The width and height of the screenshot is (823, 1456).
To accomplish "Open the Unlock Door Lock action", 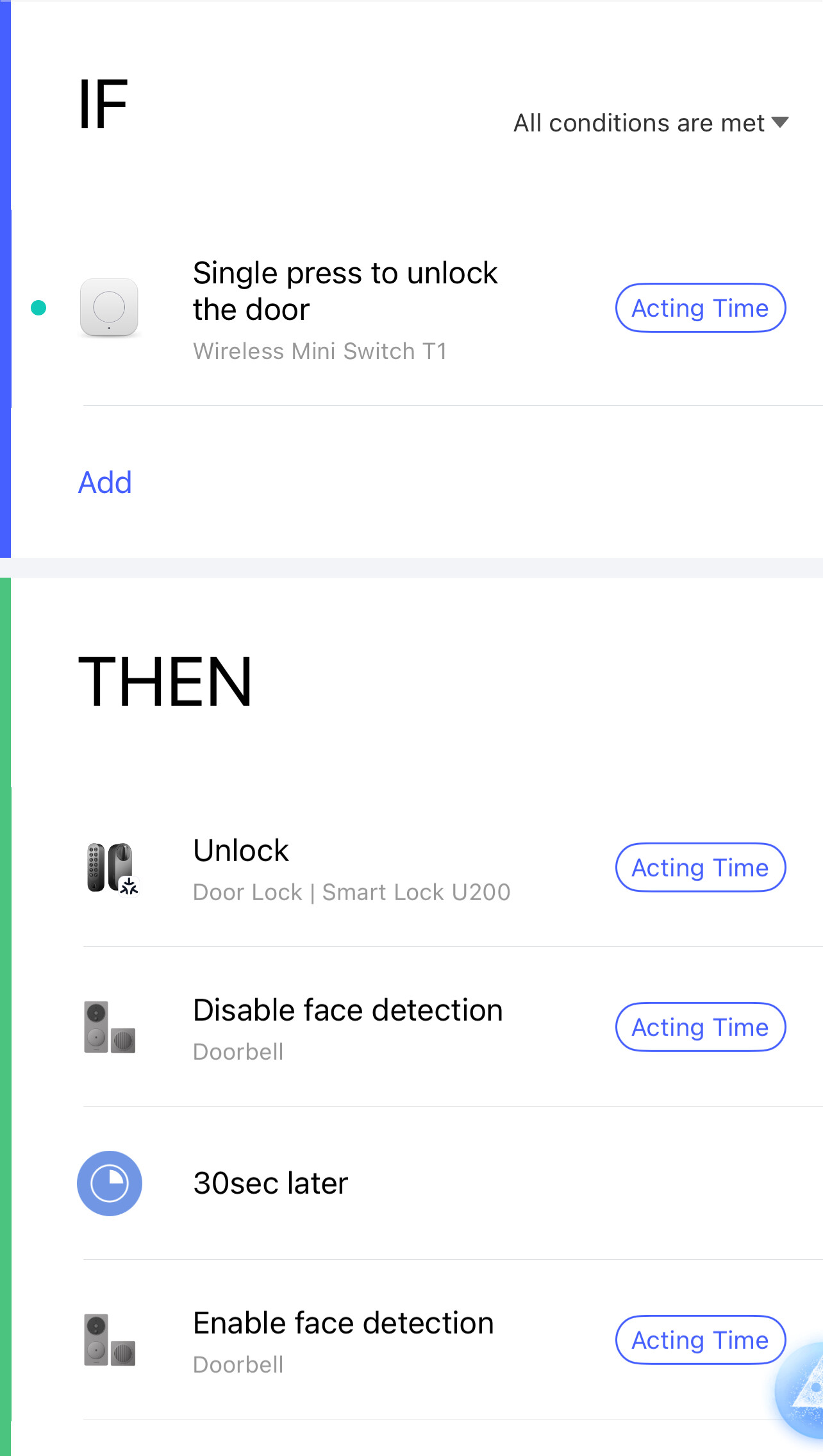I will click(351, 868).
